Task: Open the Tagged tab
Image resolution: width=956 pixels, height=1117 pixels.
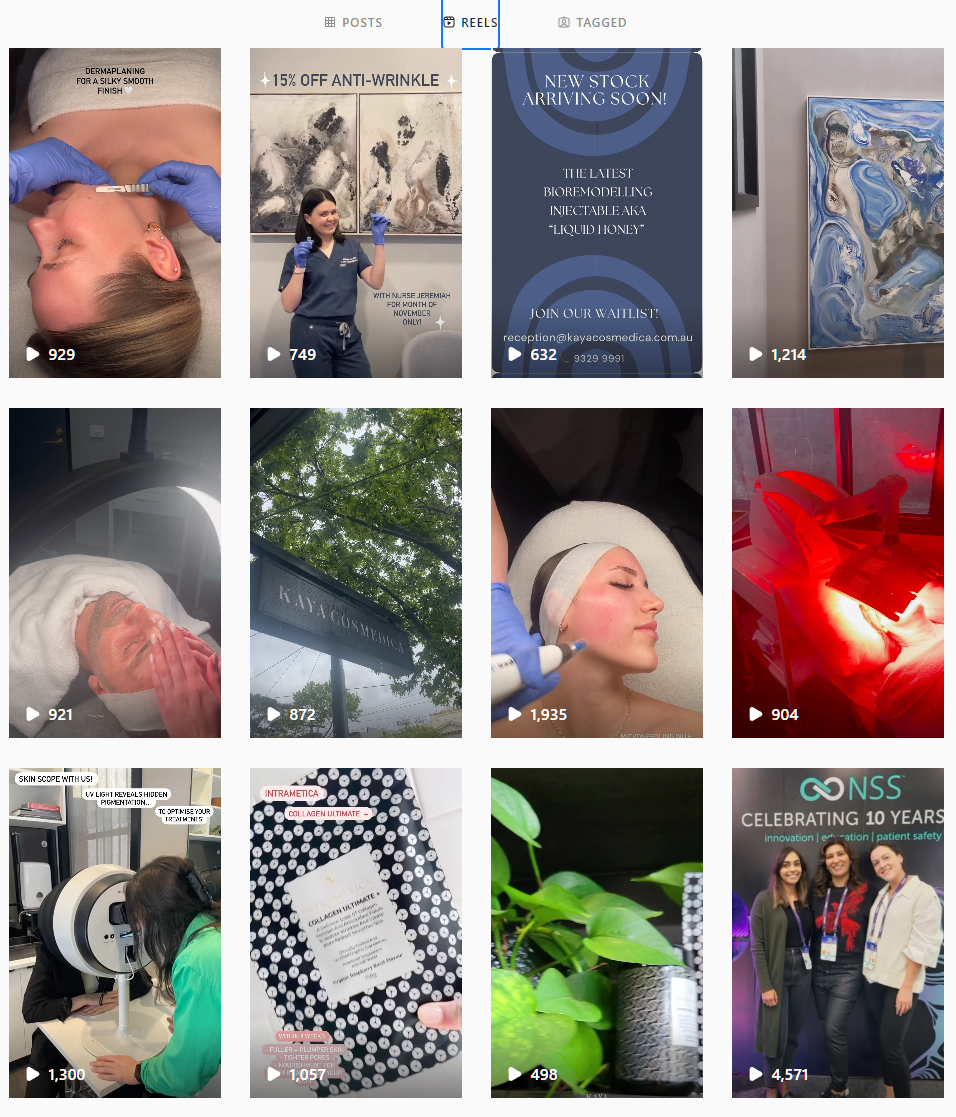Action: pos(592,22)
